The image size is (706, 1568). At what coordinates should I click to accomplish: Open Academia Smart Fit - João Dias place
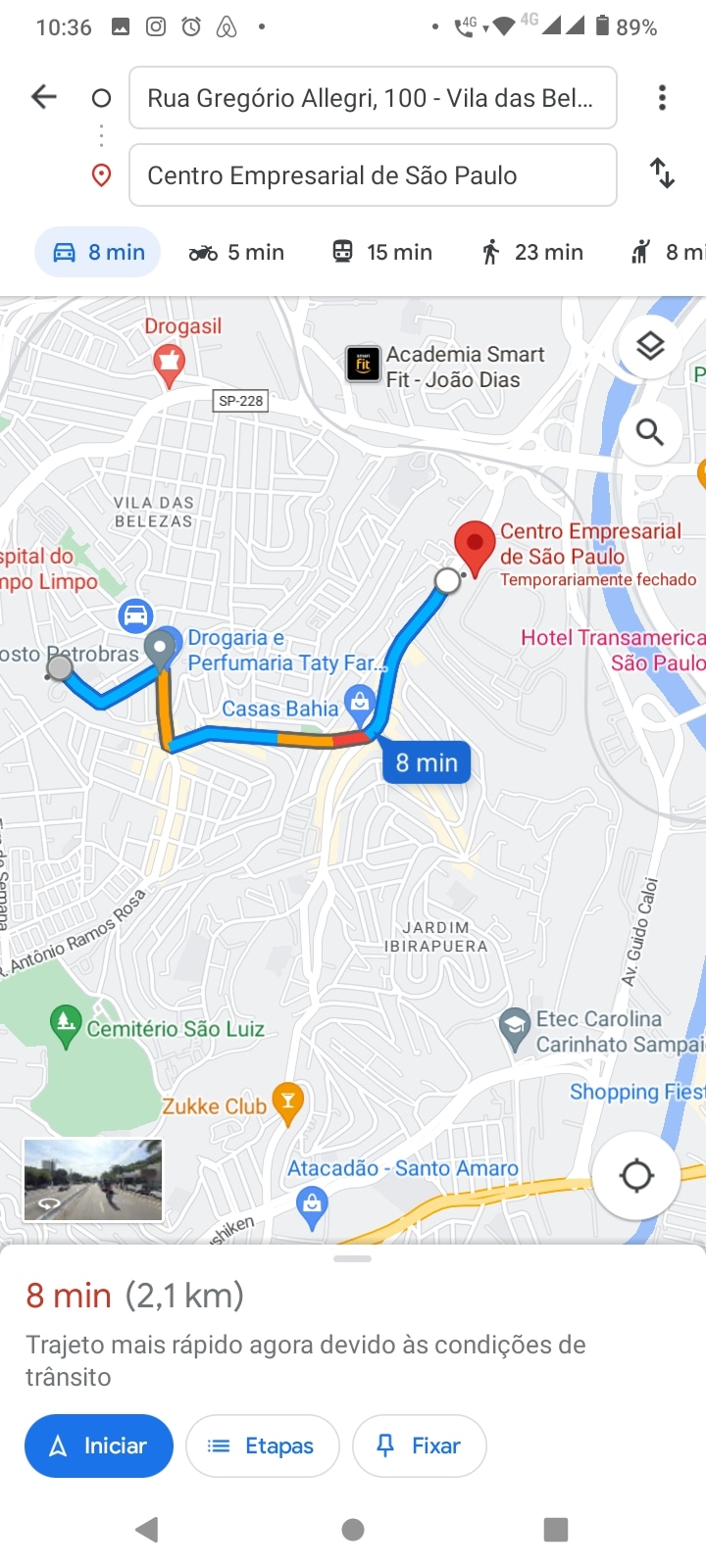click(364, 365)
